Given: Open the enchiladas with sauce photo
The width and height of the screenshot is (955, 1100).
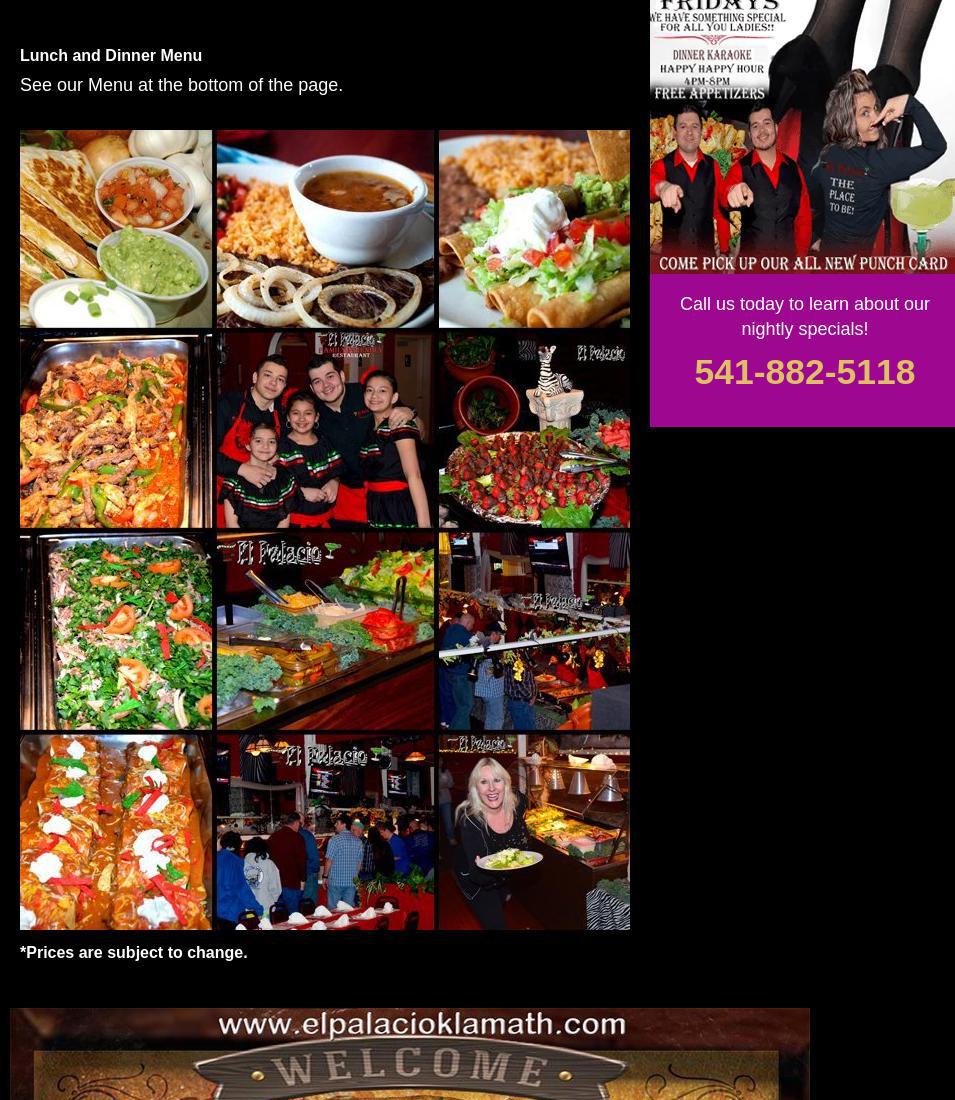Looking at the screenshot, I should coord(116,832).
